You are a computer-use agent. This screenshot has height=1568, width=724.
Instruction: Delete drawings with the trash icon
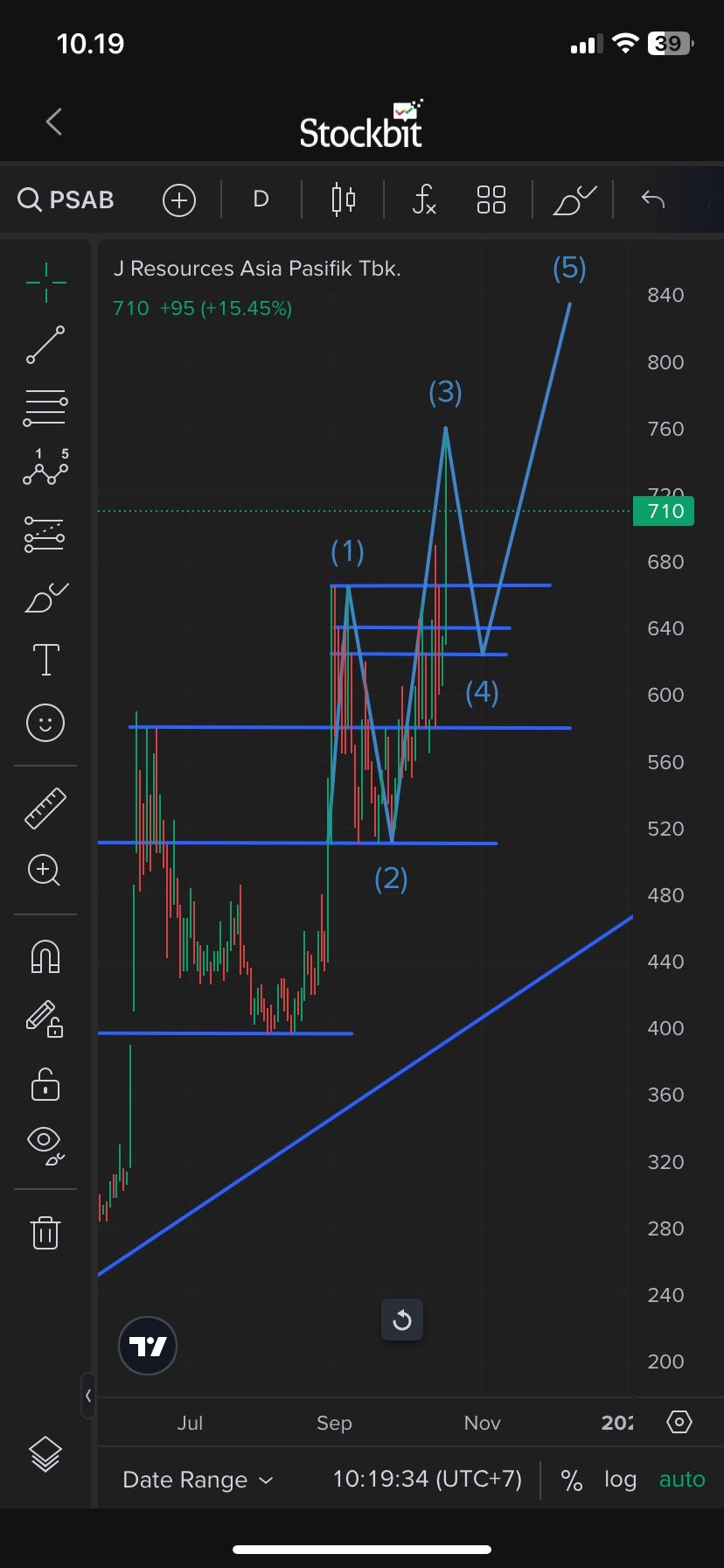45,1232
